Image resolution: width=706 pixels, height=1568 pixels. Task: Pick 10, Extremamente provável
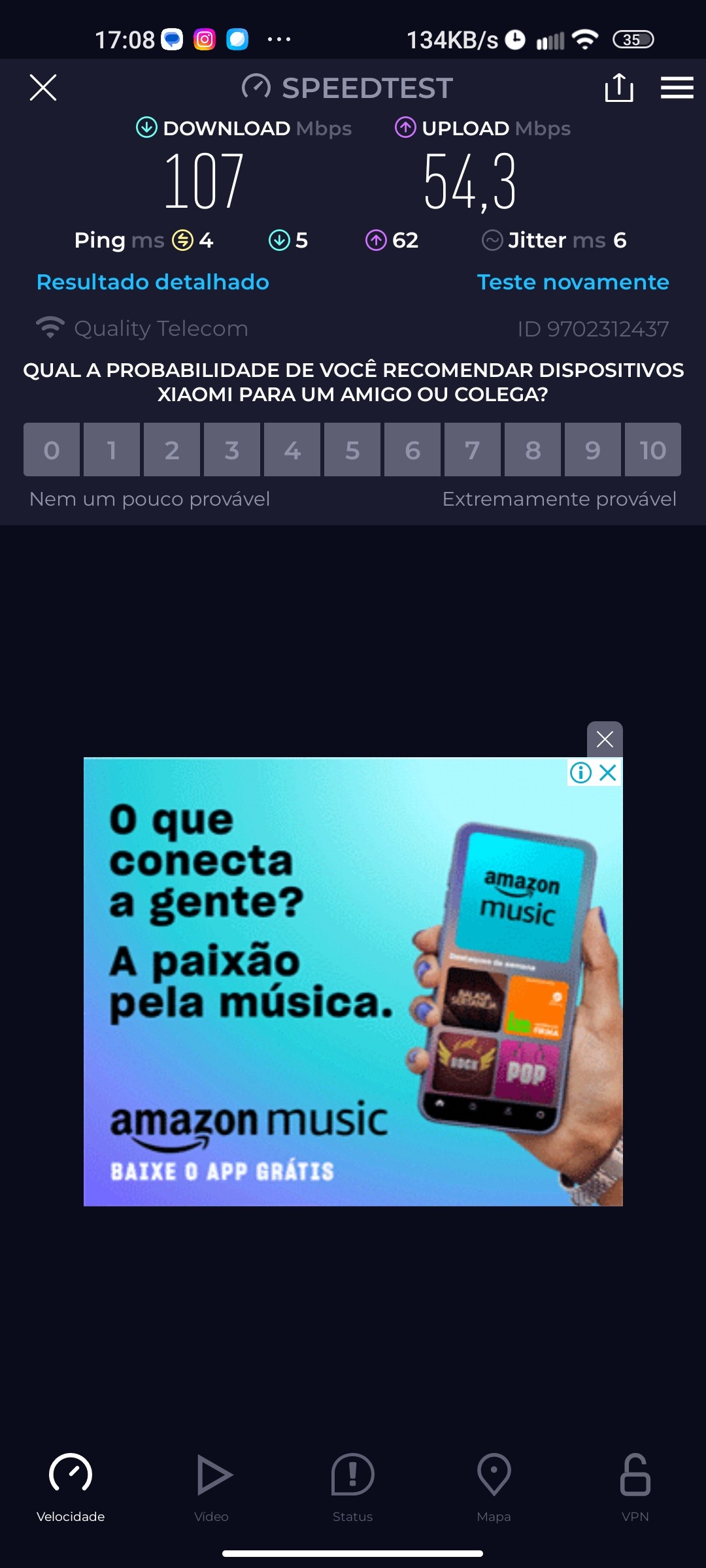[652, 450]
